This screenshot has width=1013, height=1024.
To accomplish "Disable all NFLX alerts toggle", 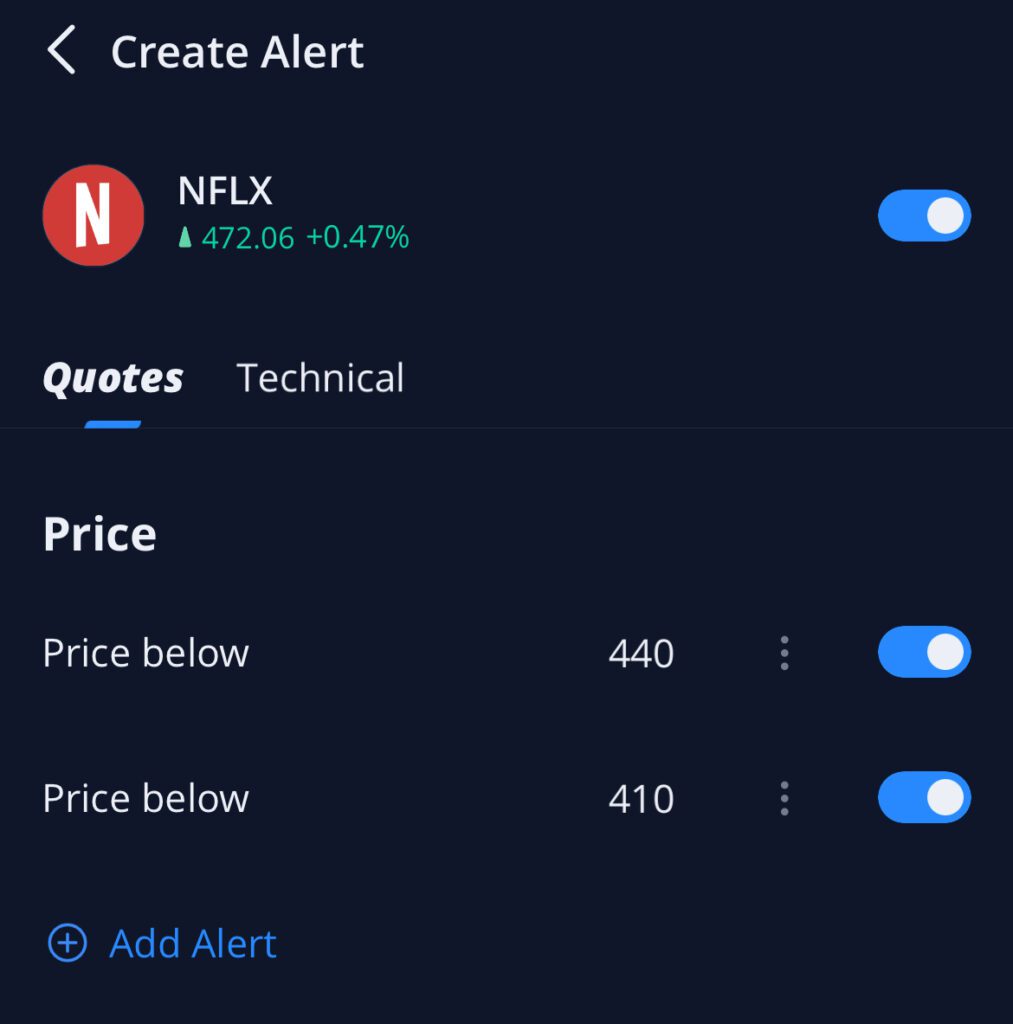I will (924, 216).
